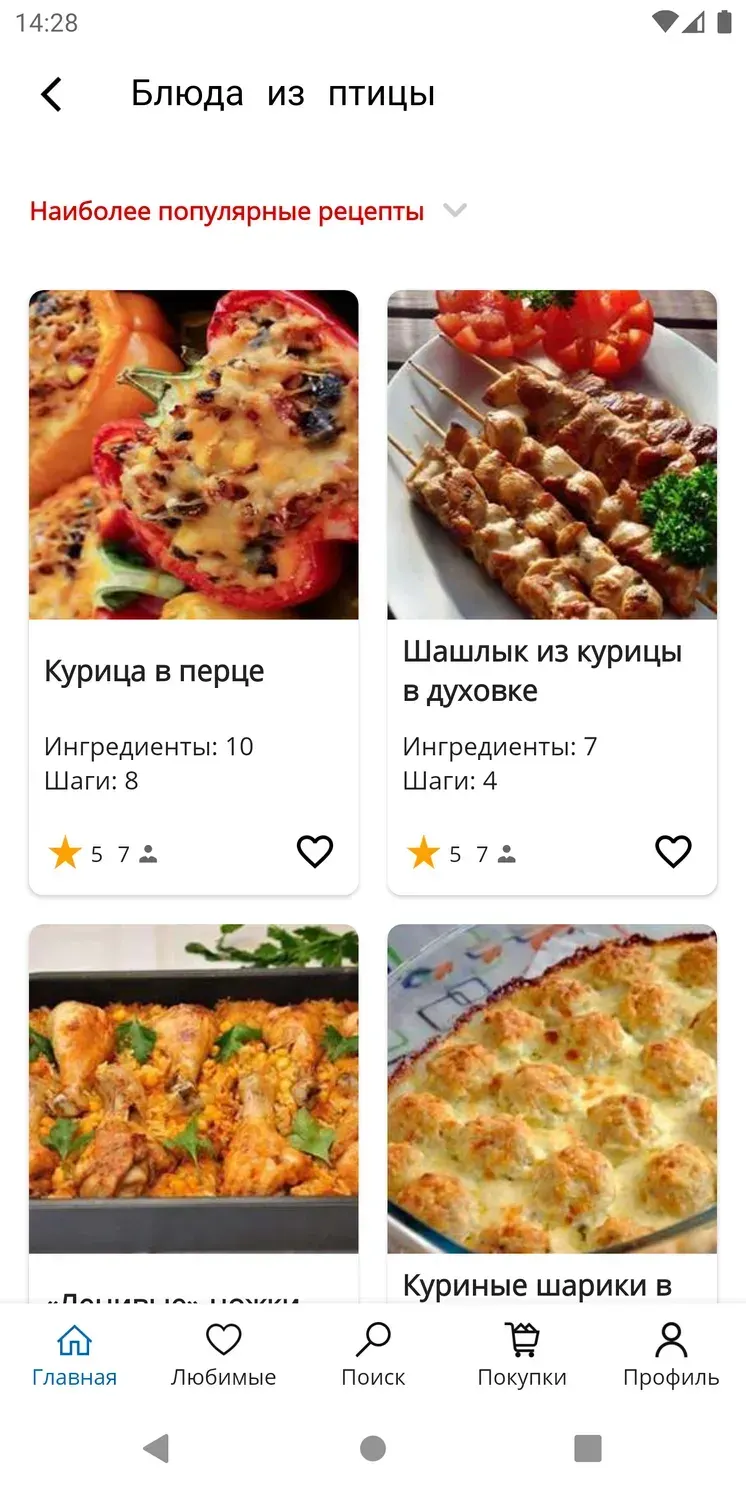The image size is (746, 1492).
Task: Favorite the Курица в перце recipe
Action: pos(315,851)
